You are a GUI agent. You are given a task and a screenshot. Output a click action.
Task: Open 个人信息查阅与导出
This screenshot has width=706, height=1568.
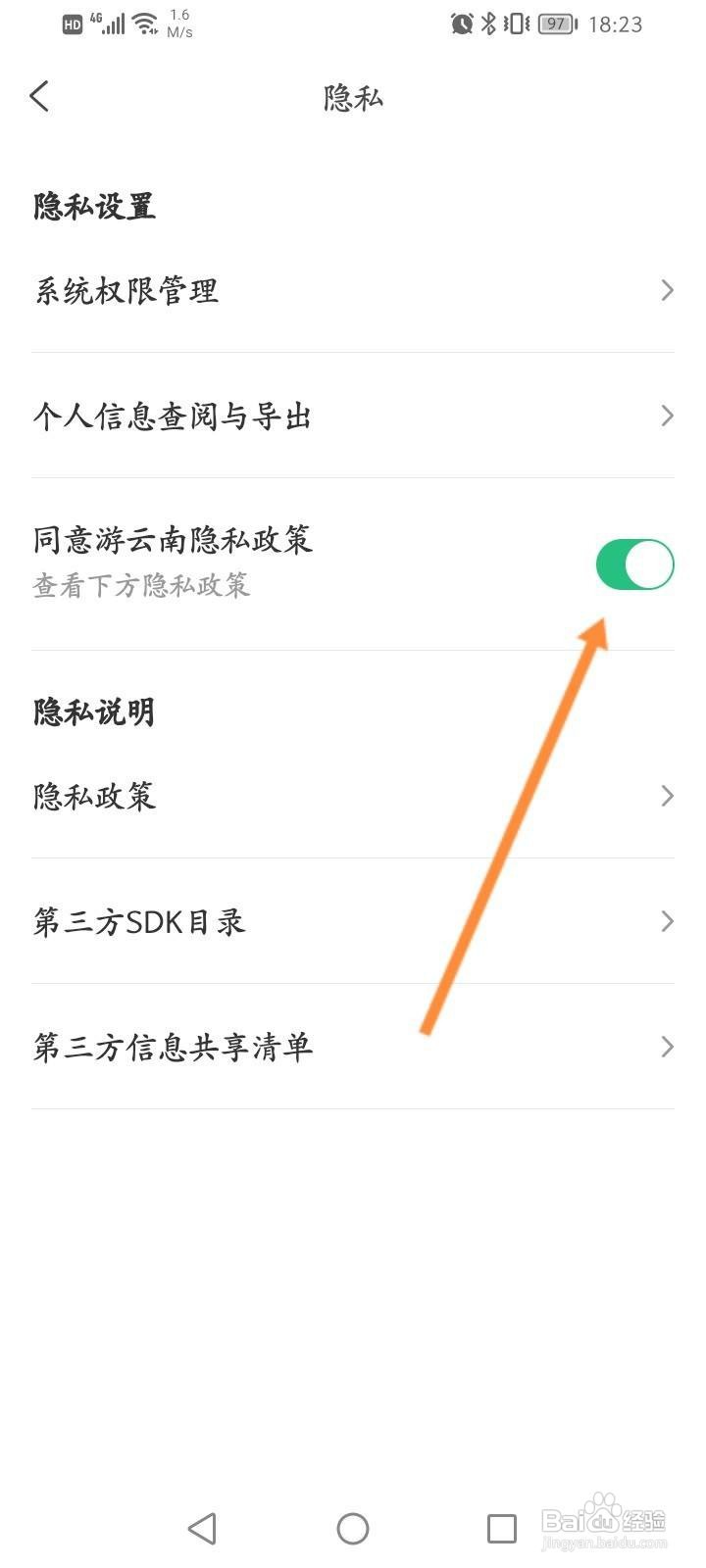[172, 416]
